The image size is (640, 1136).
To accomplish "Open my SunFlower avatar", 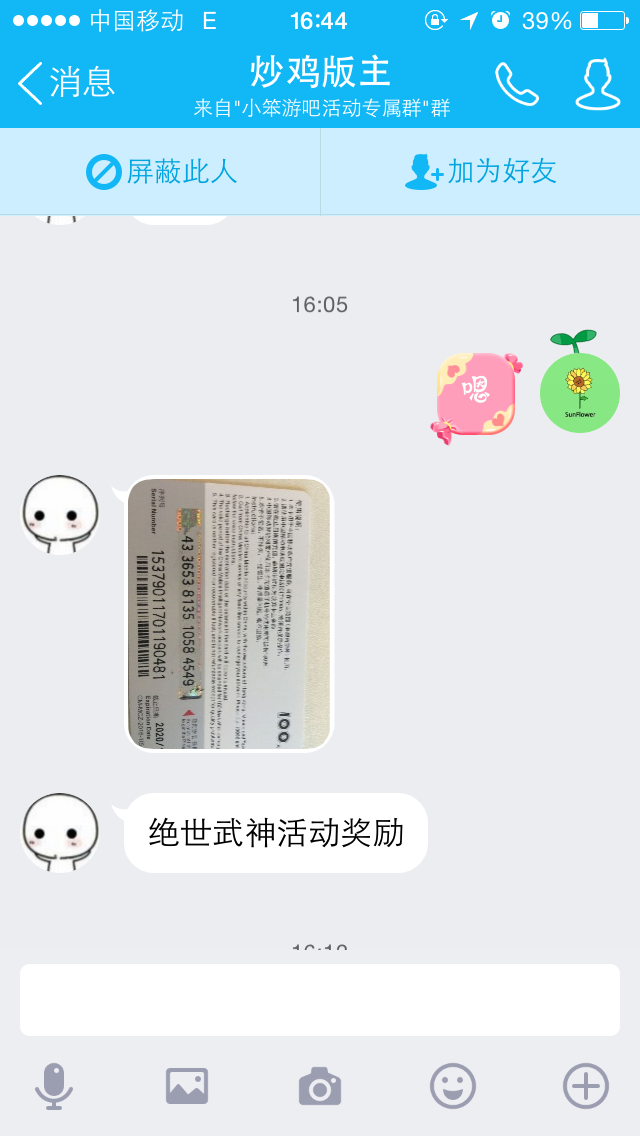I will 579,385.
